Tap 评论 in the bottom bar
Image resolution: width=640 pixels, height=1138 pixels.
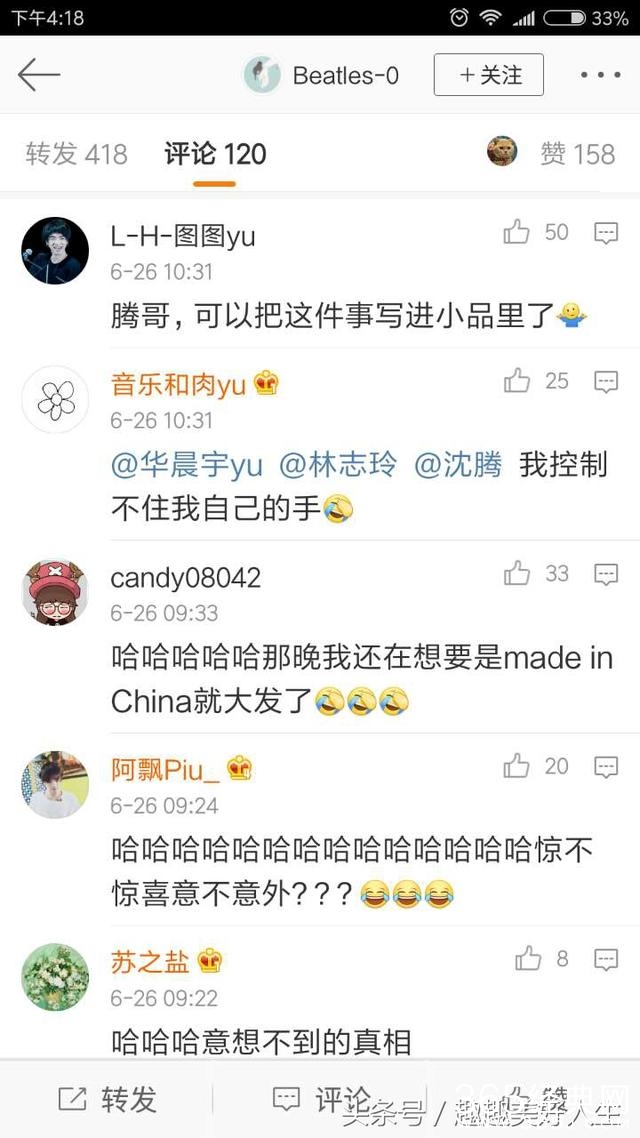322,1100
